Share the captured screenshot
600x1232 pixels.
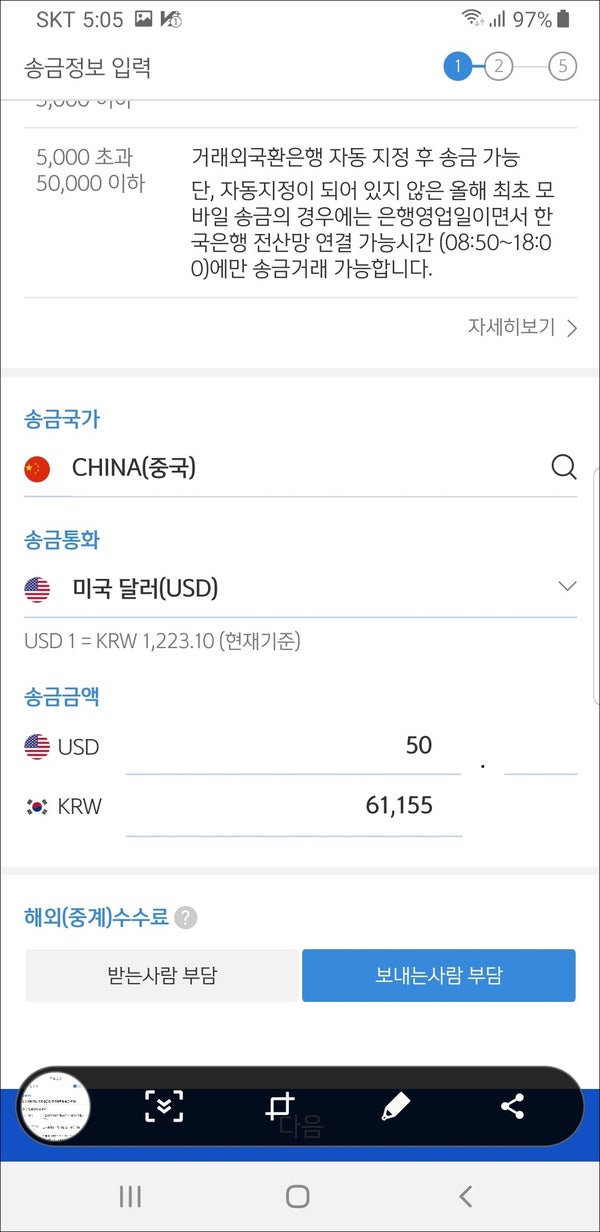(x=512, y=1106)
